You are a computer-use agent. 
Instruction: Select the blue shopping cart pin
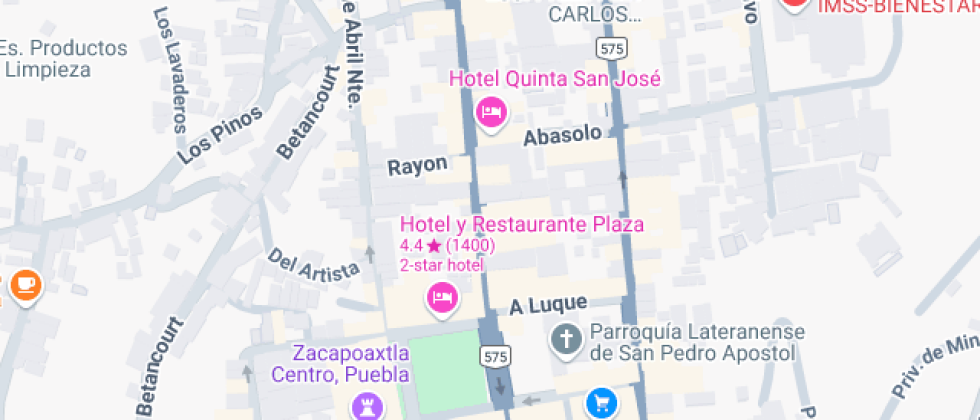(601, 402)
